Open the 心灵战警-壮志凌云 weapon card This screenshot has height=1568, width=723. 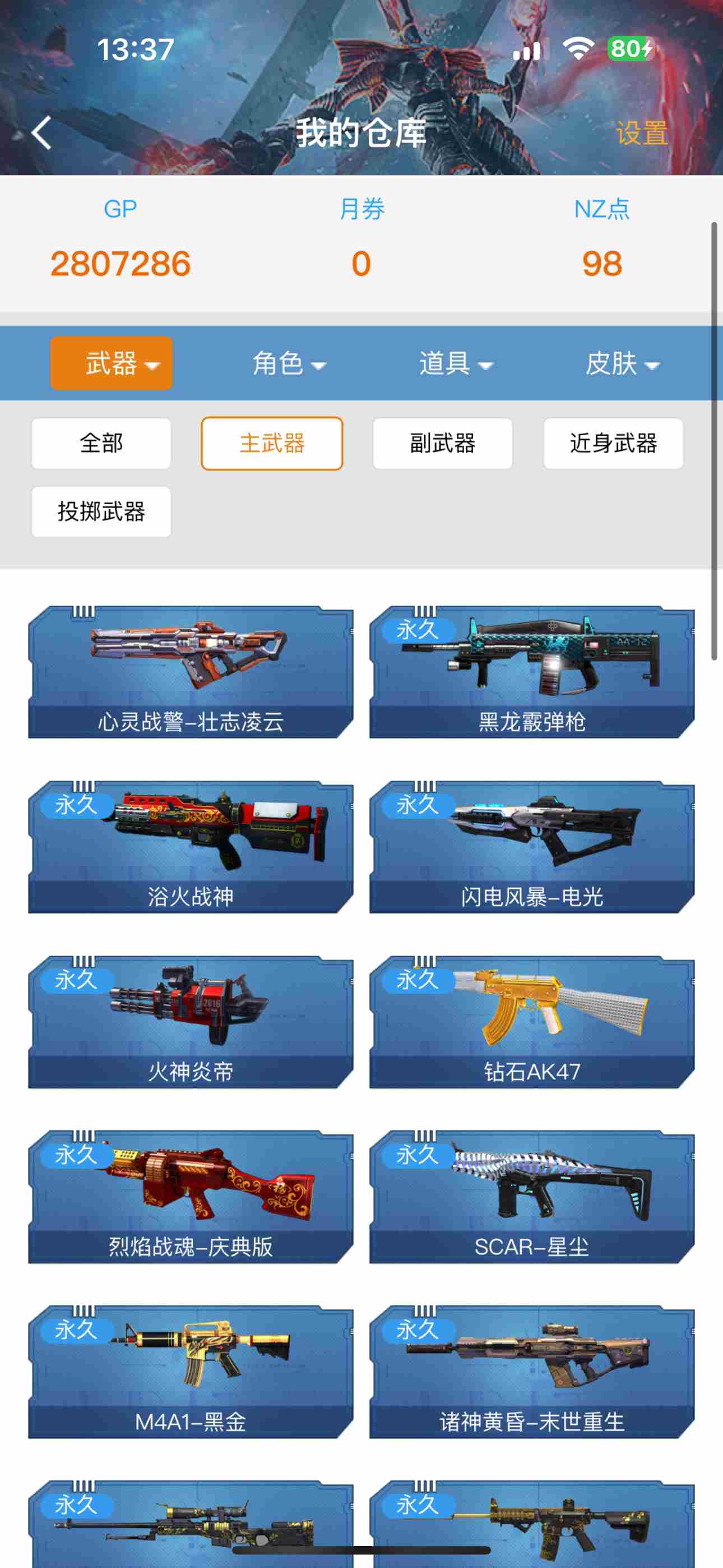pos(191,671)
